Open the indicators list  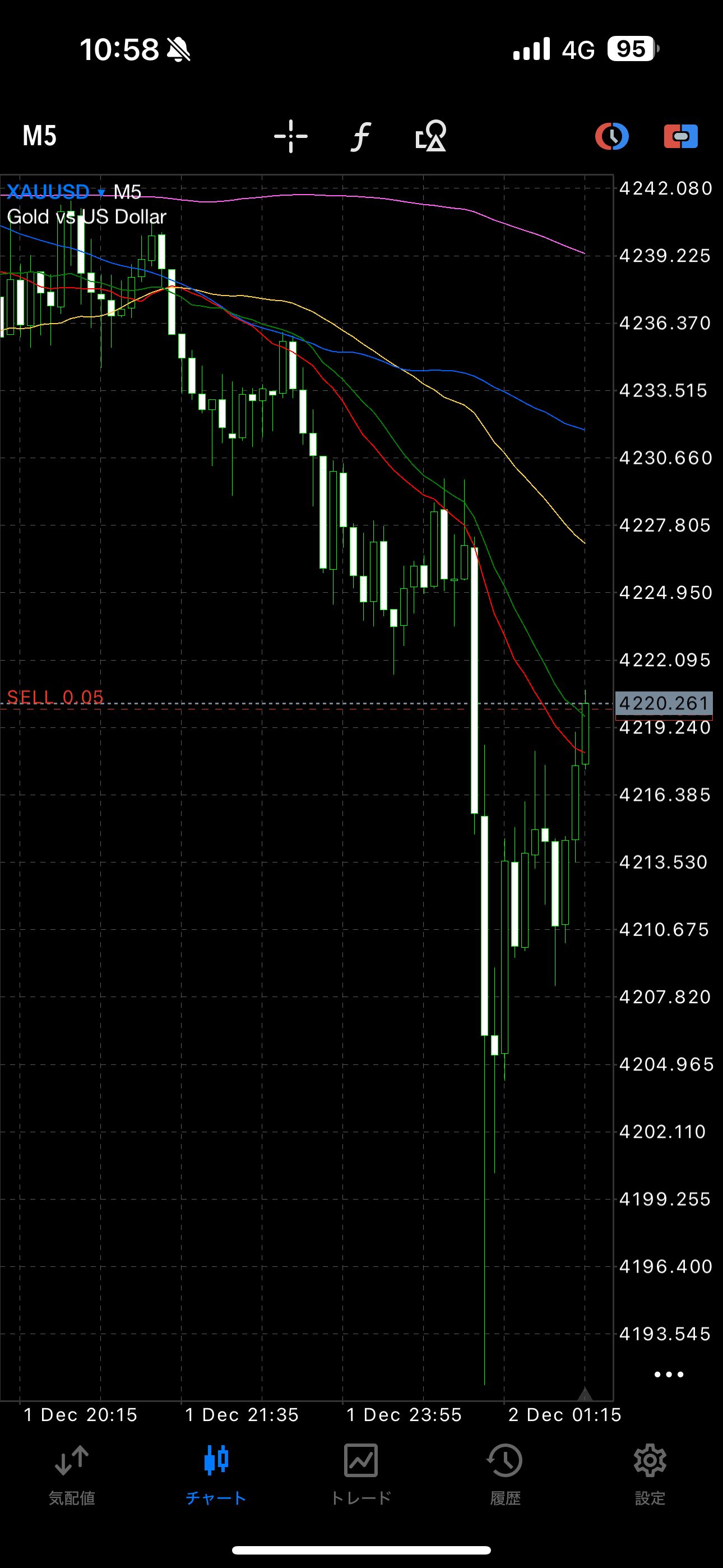pyautogui.click(x=360, y=136)
